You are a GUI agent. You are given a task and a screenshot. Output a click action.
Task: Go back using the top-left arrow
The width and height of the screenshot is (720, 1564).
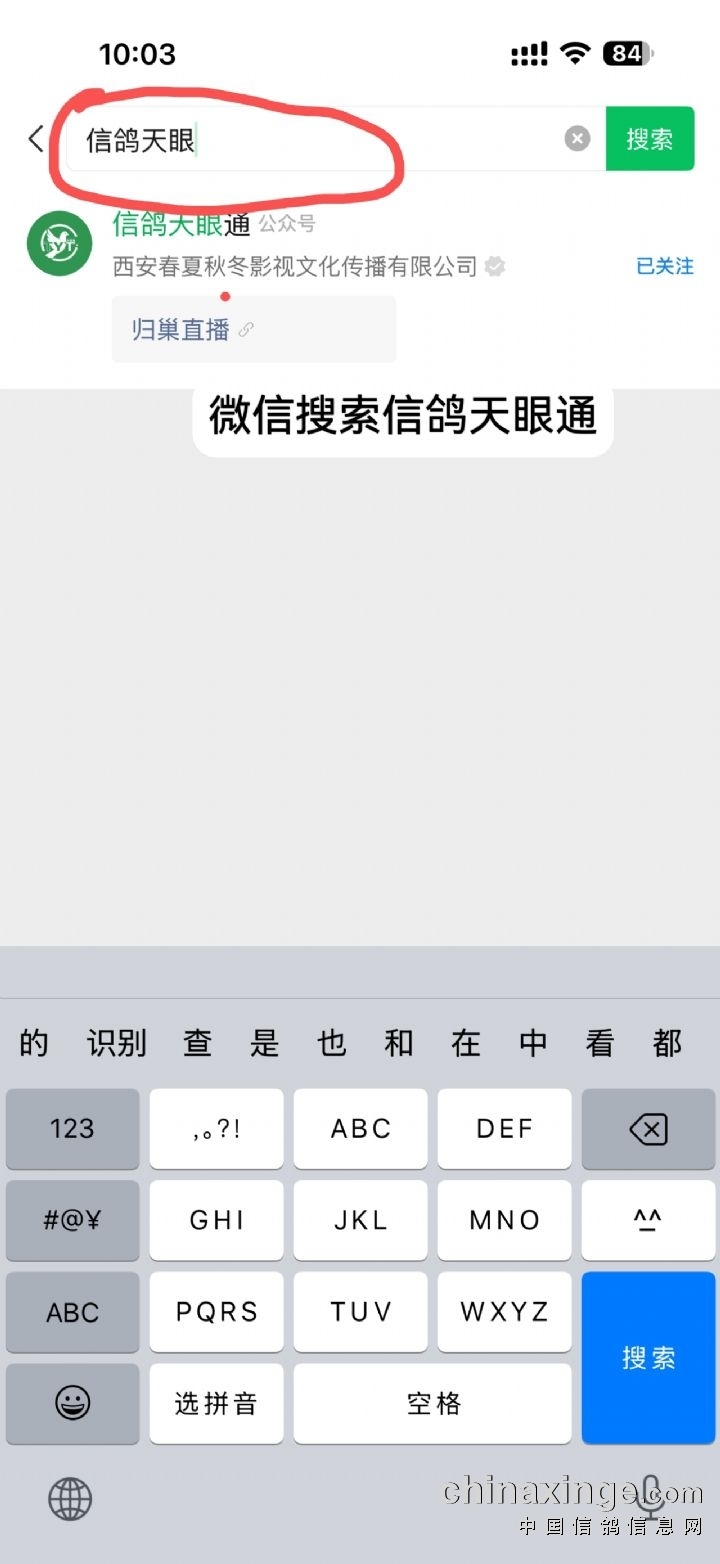coord(37,139)
